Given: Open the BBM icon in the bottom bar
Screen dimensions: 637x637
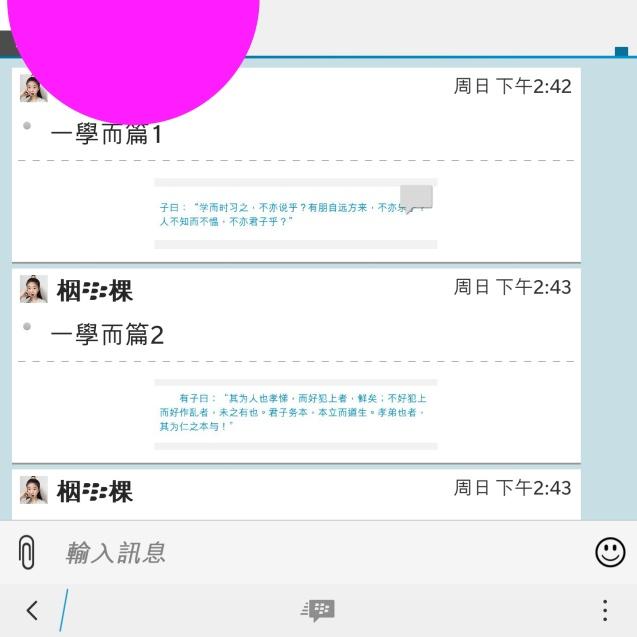Looking at the screenshot, I should 318,611.
